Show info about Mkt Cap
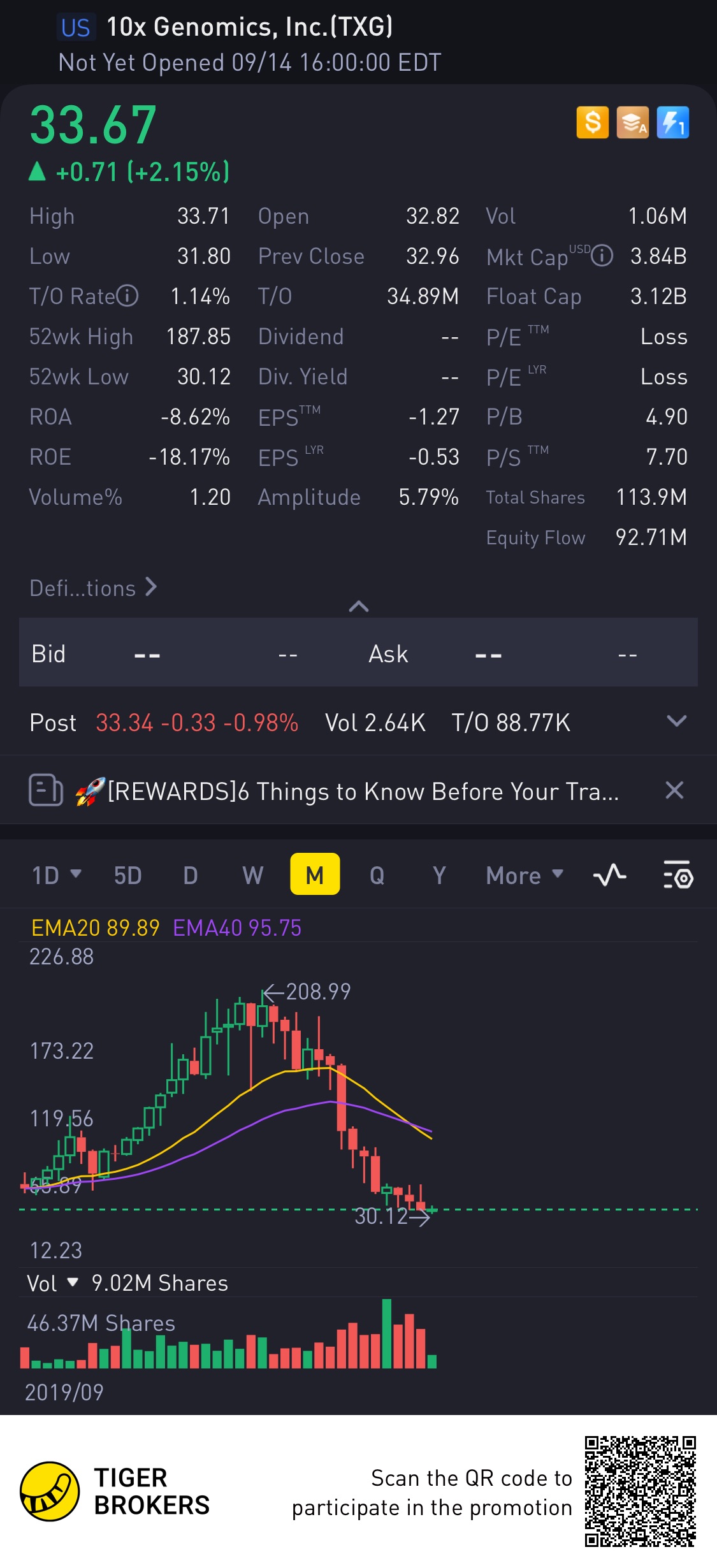The image size is (717, 1568). [602, 256]
